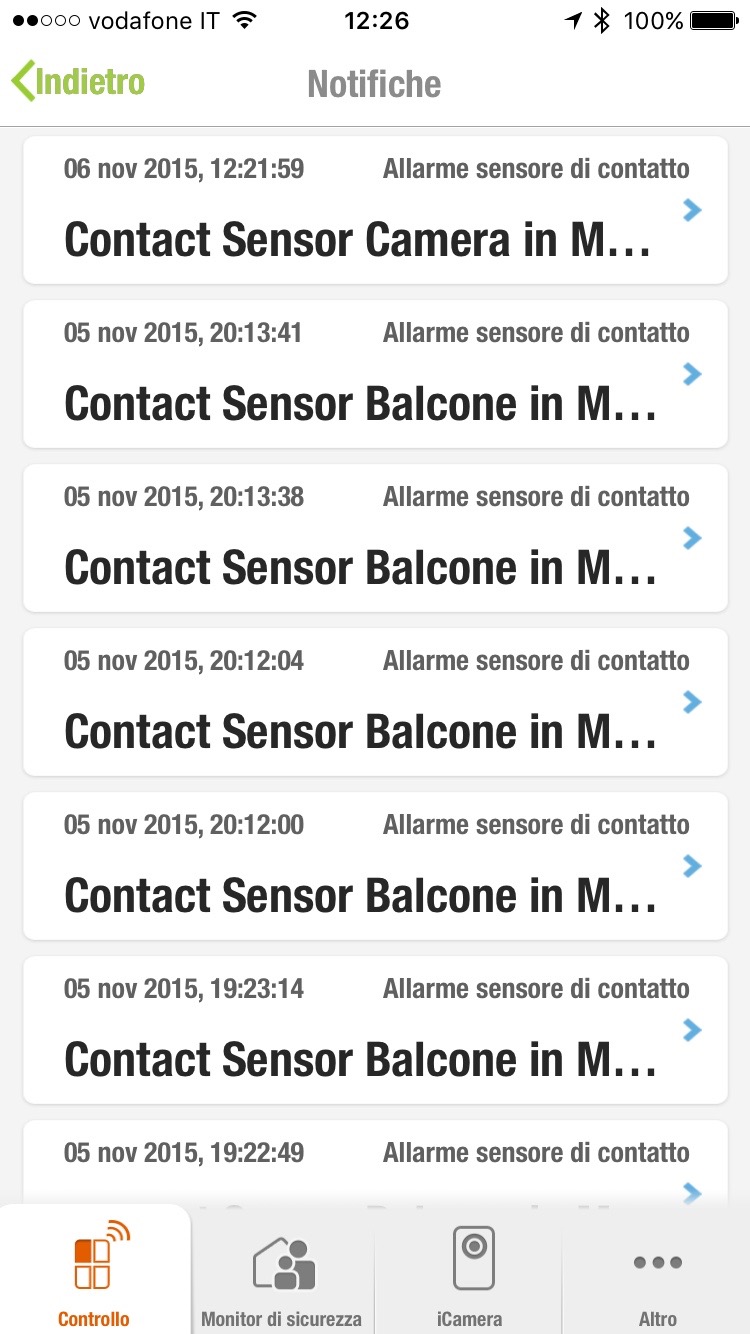Select the Balcone notification from 20:12:00
The width and height of the screenshot is (750, 1334).
coord(375,866)
